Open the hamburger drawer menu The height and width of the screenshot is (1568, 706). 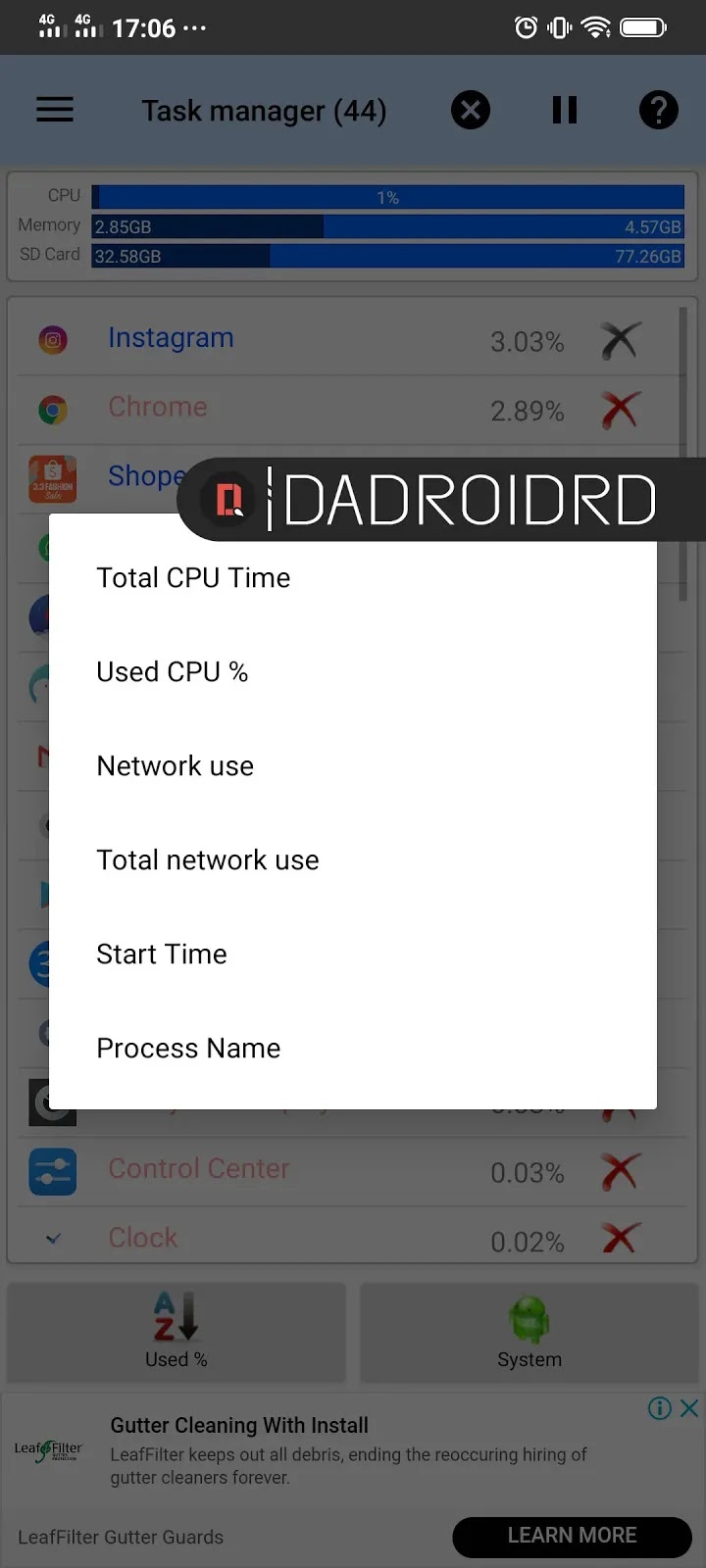[55, 110]
